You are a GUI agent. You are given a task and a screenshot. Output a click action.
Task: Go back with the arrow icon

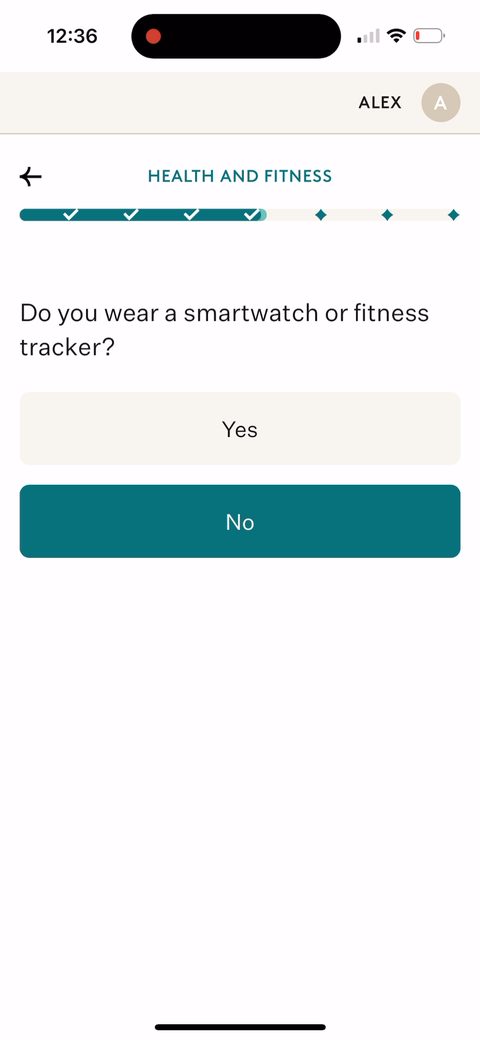click(30, 176)
